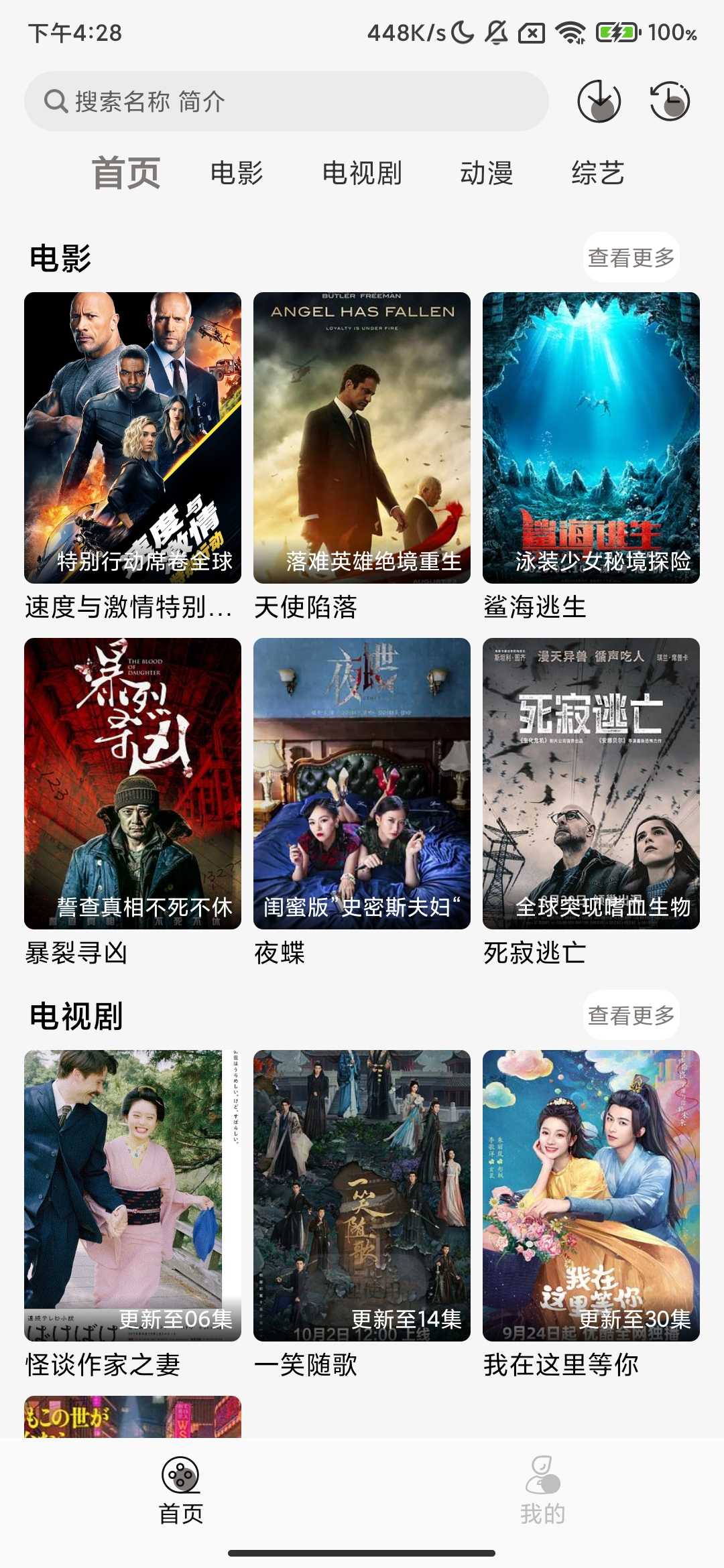Switch to the 电影 top tab

[x=237, y=173]
